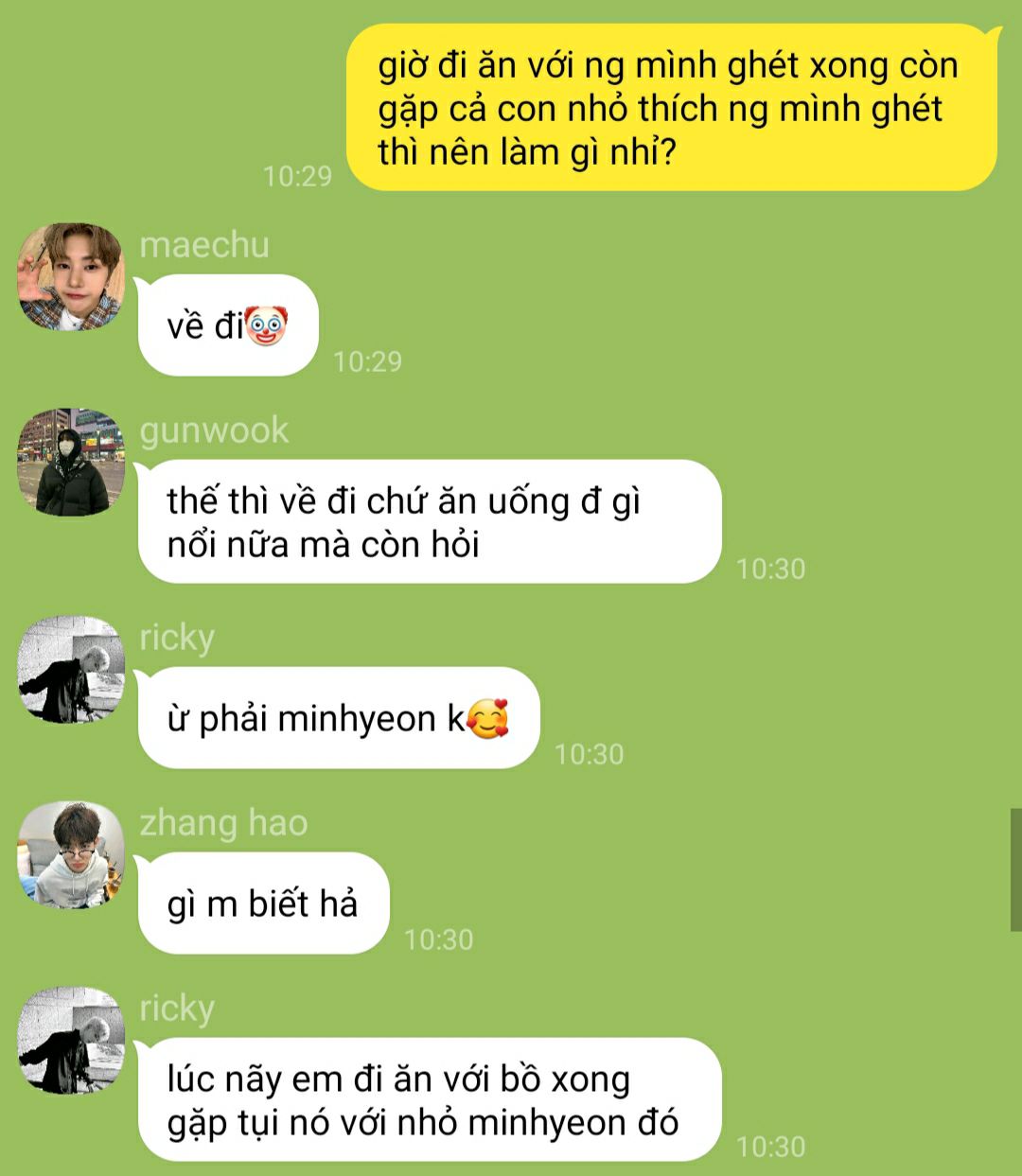Tap ricky's avatar beside the "lúc nãy em đi ăn" message

71,1041
